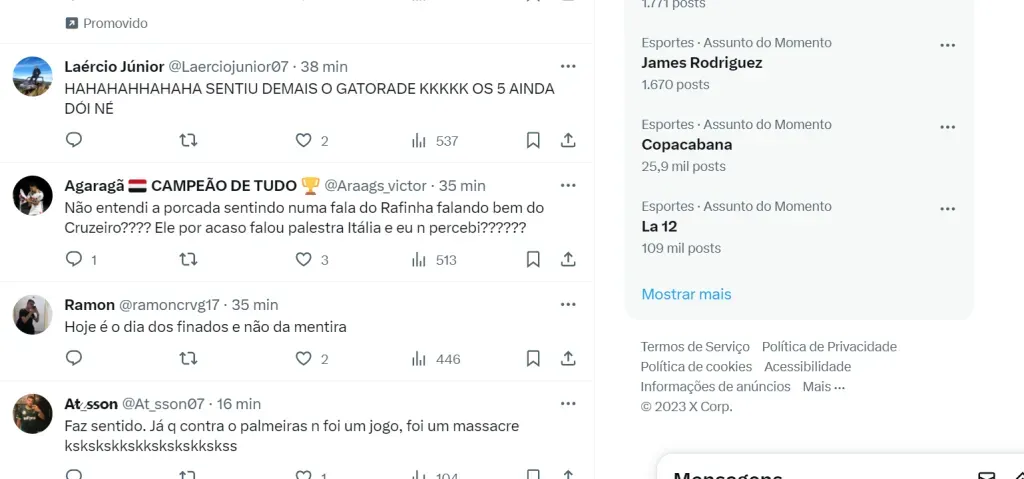Open the overflow menu on Ramon's post
1024x479 pixels.
pyautogui.click(x=568, y=305)
